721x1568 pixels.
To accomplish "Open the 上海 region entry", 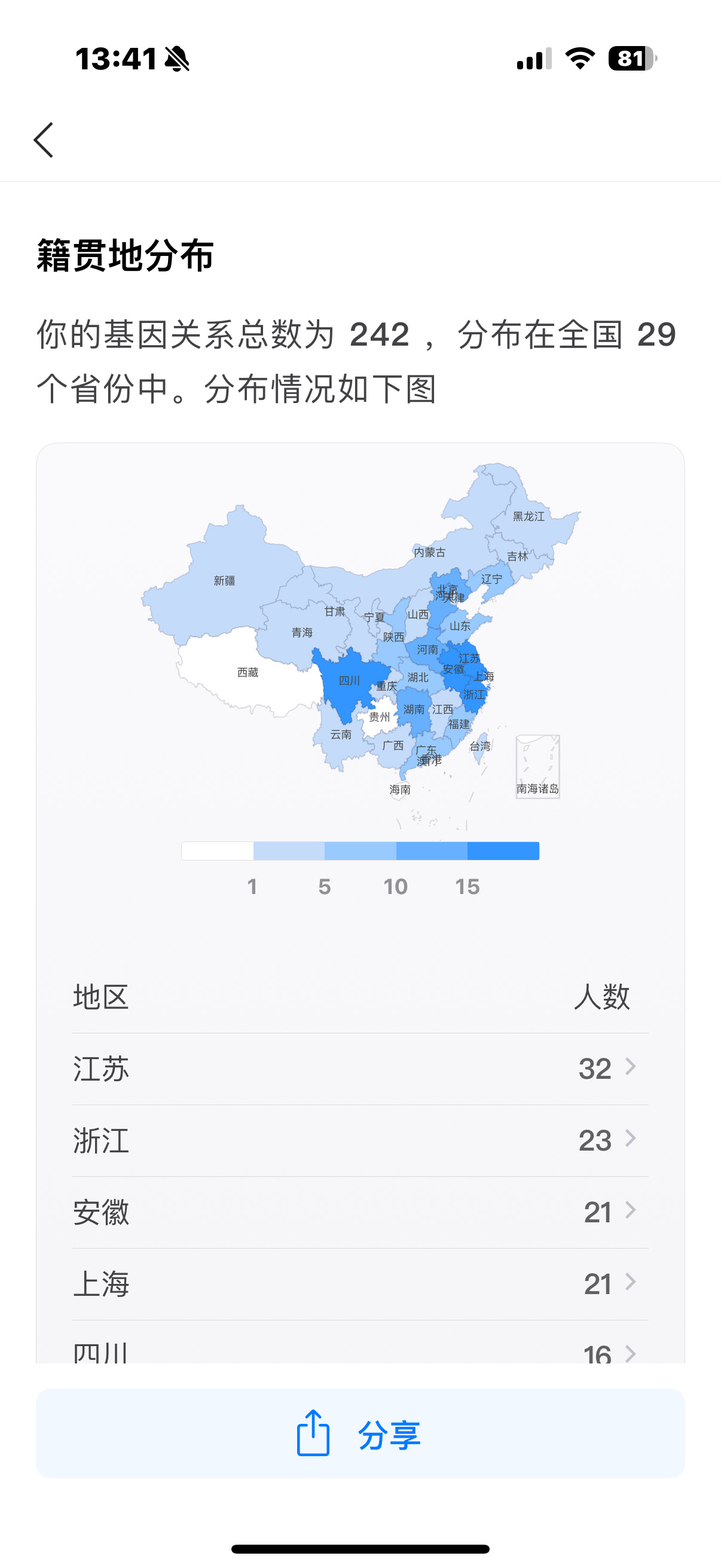I will (360, 1285).
